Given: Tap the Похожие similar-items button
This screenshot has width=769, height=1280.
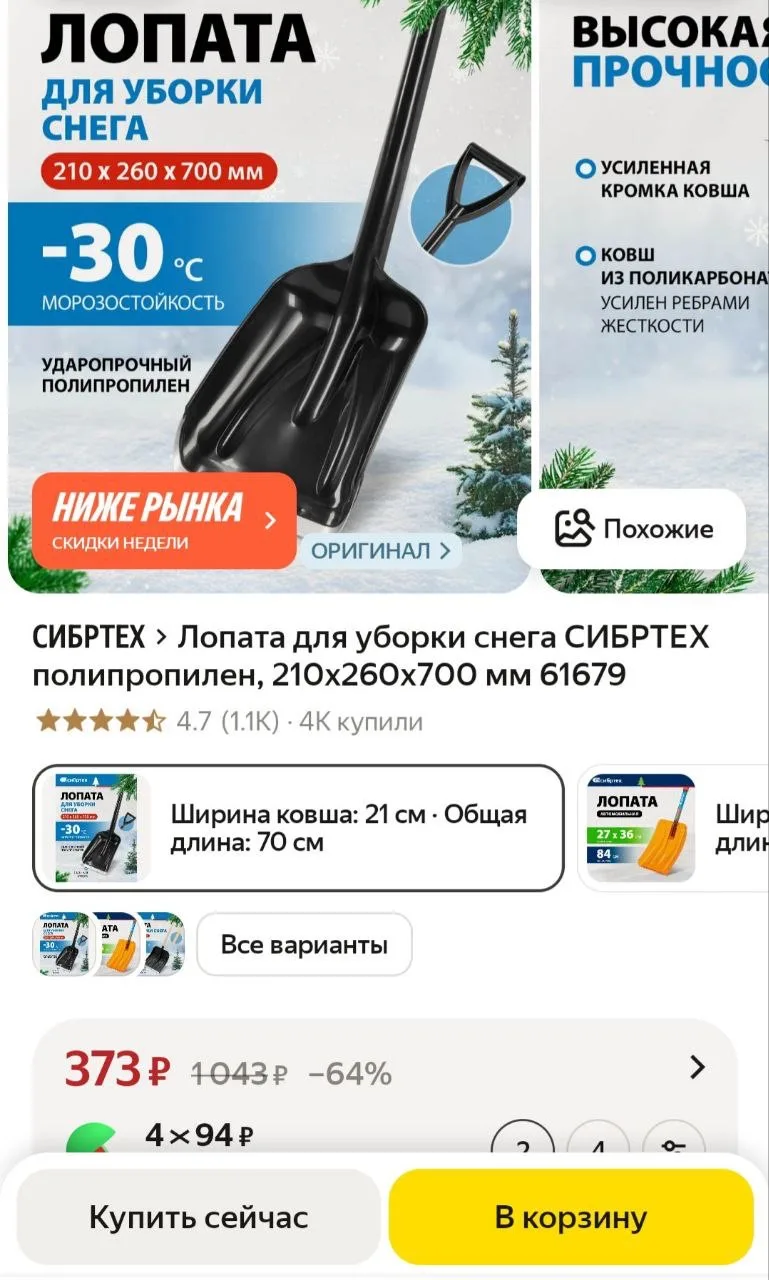Looking at the screenshot, I should (x=632, y=529).
